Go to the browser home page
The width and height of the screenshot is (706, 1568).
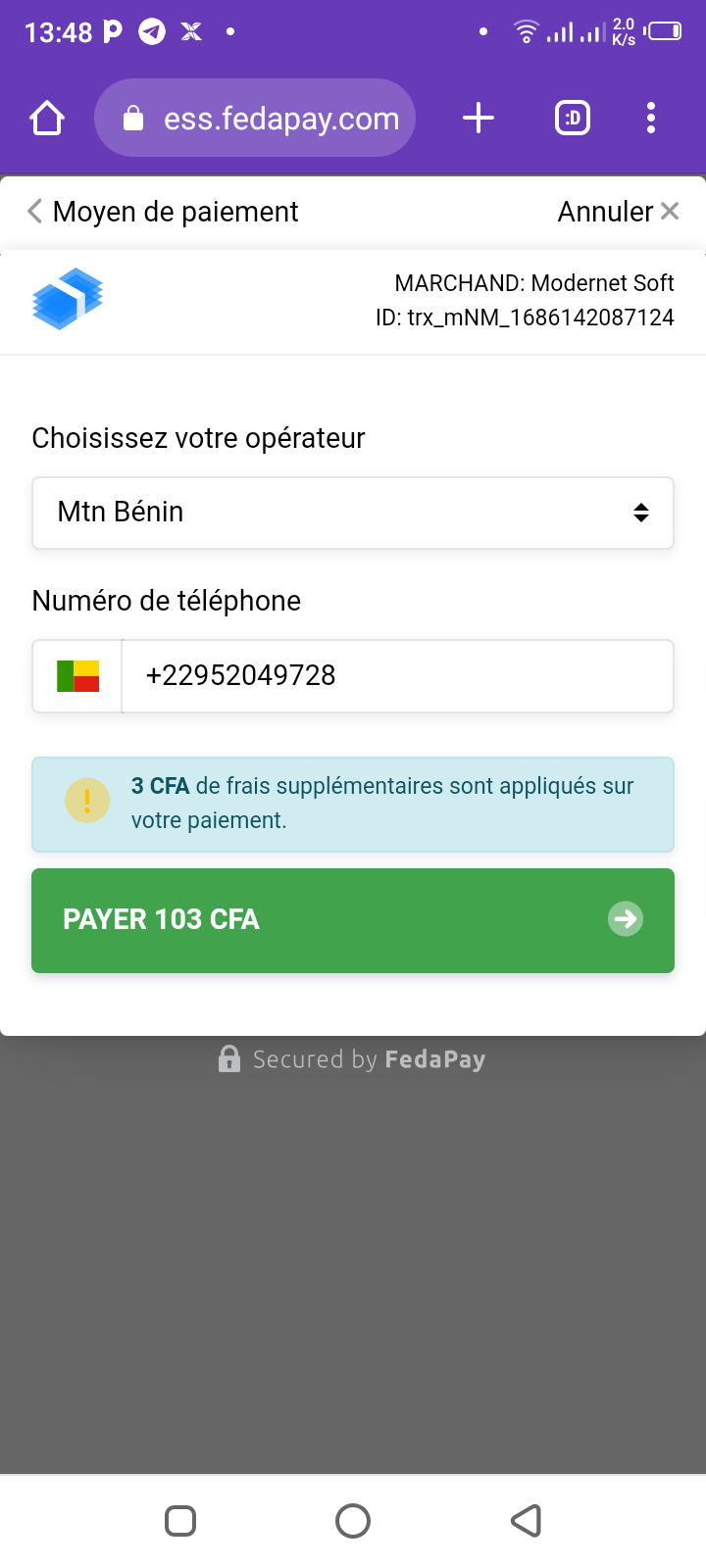[x=47, y=119]
